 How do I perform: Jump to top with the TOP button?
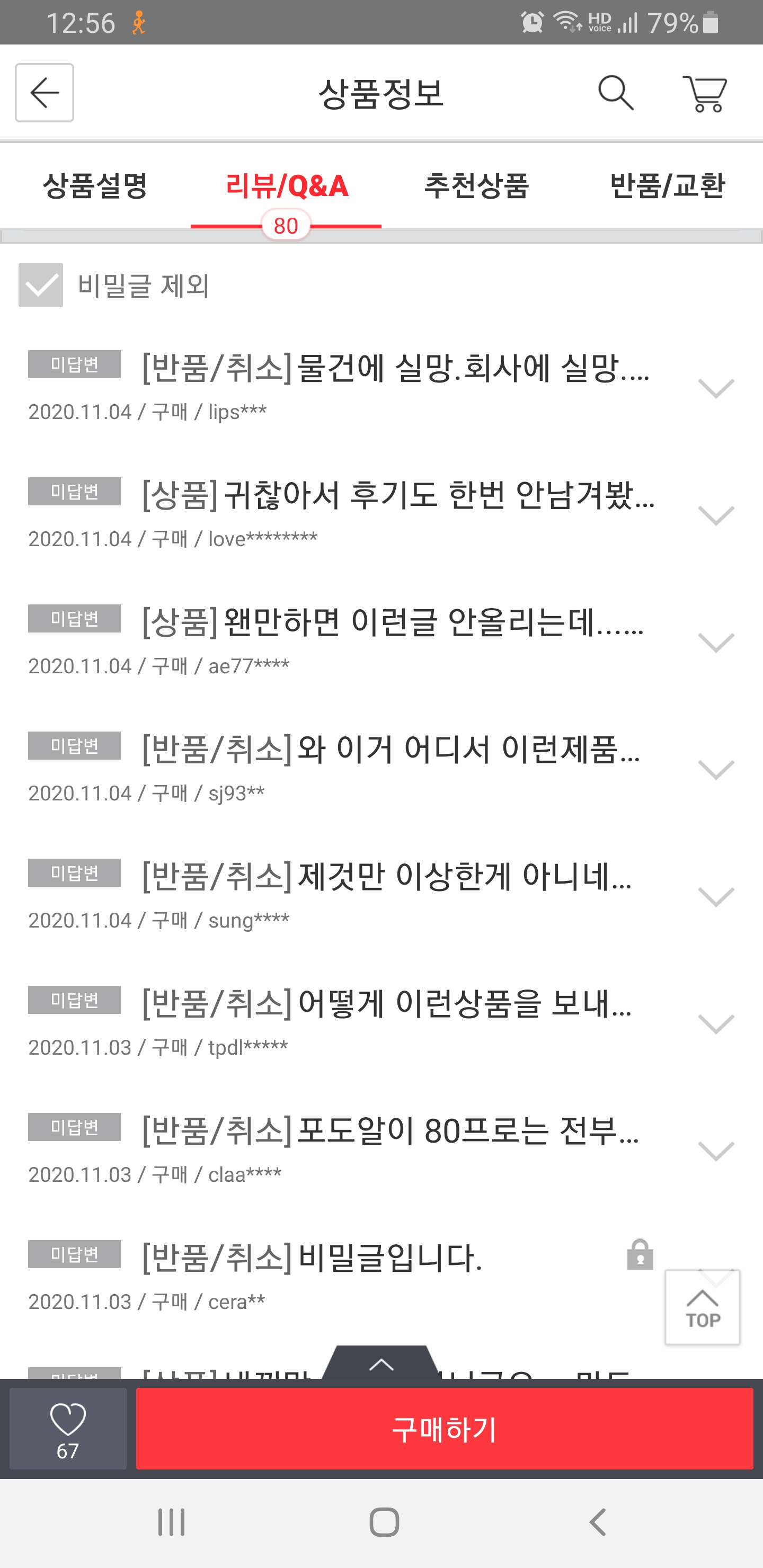click(x=702, y=1307)
